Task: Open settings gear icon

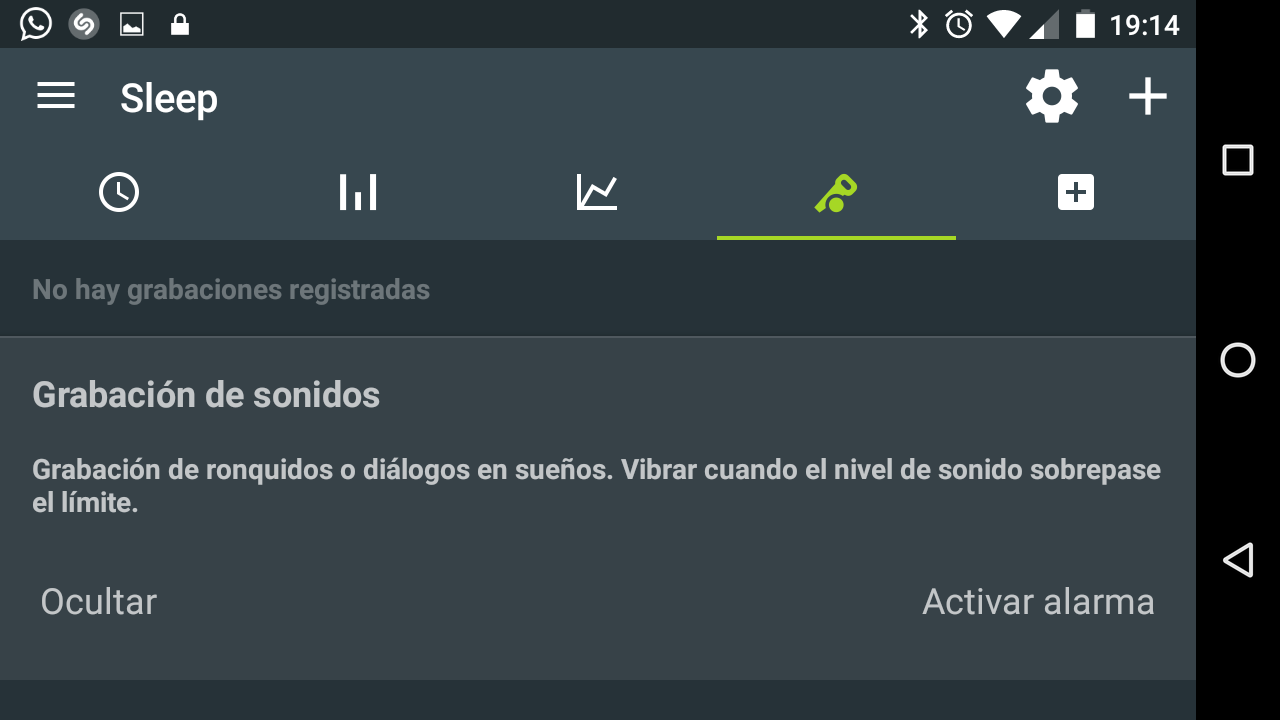Action: click(x=1051, y=97)
